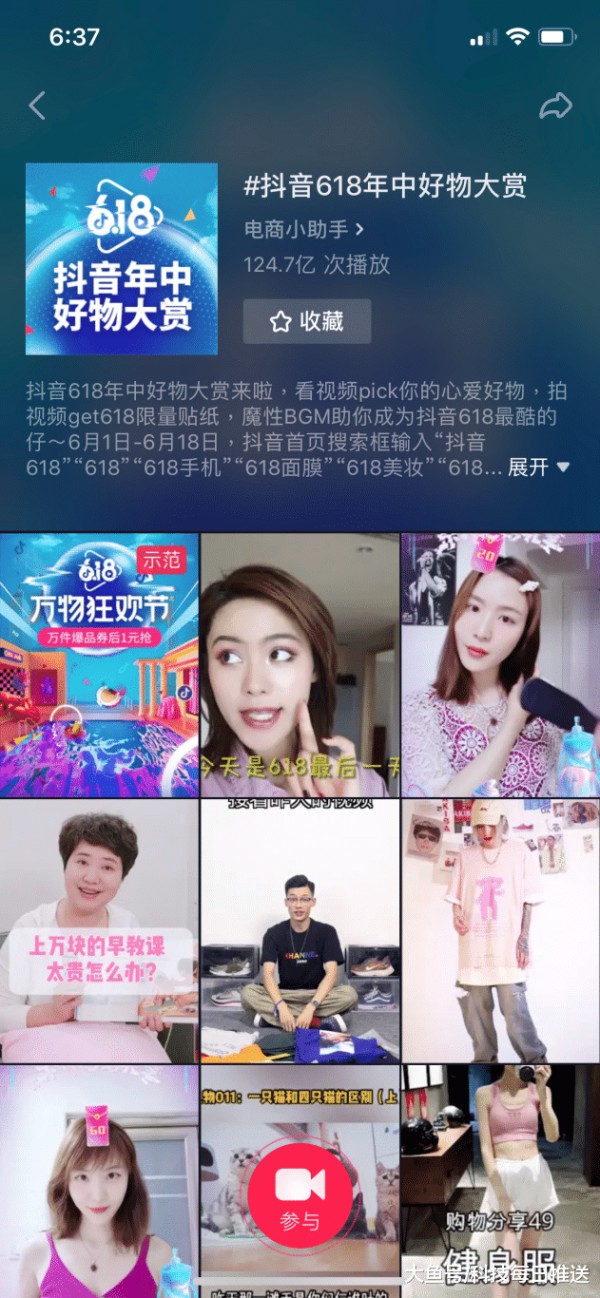Open the 电商小助手 profile link

pos(304,229)
